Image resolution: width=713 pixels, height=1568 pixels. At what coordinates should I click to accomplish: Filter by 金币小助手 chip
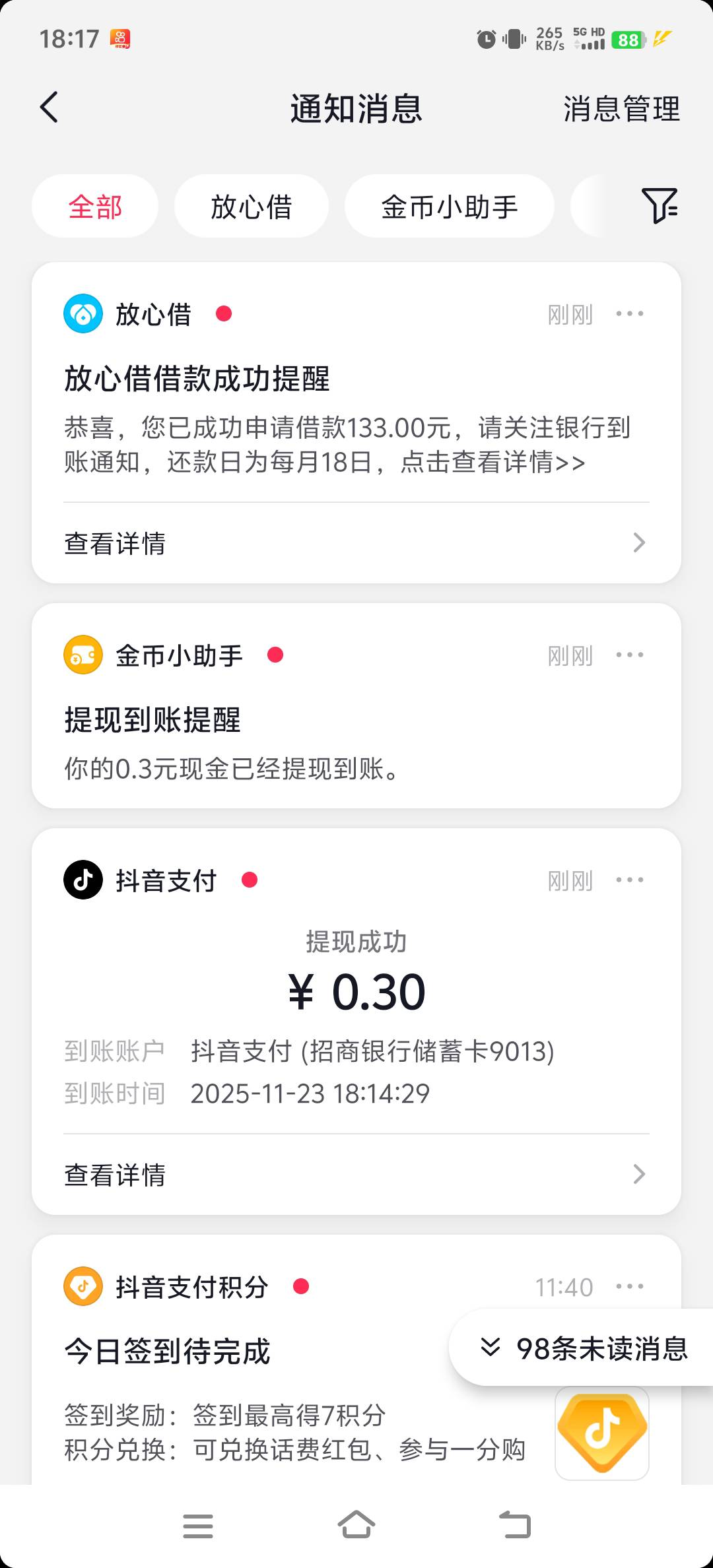click(x=449, y=207)
